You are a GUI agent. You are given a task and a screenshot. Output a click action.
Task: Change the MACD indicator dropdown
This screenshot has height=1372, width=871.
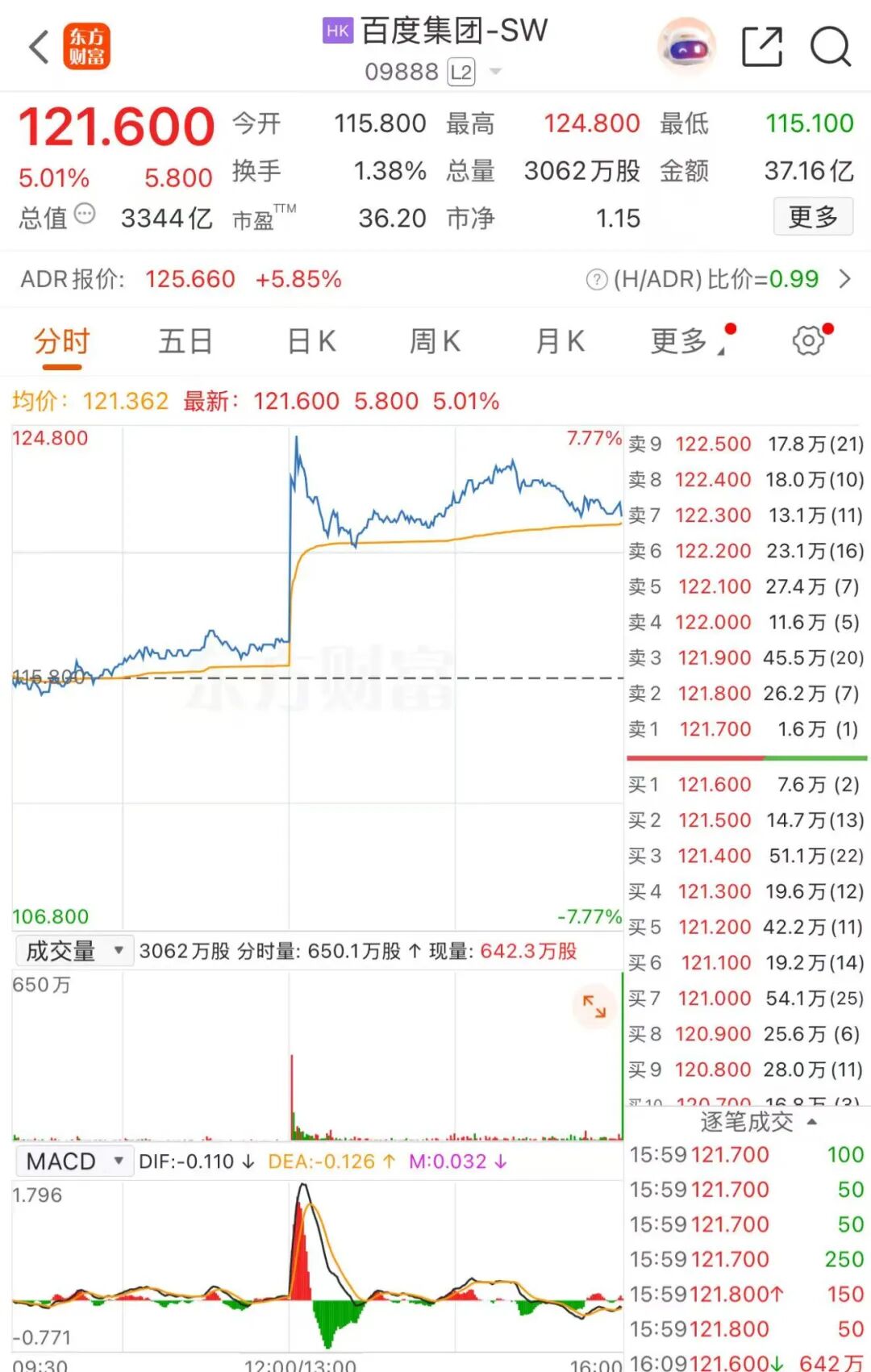tap(73, 1161)
